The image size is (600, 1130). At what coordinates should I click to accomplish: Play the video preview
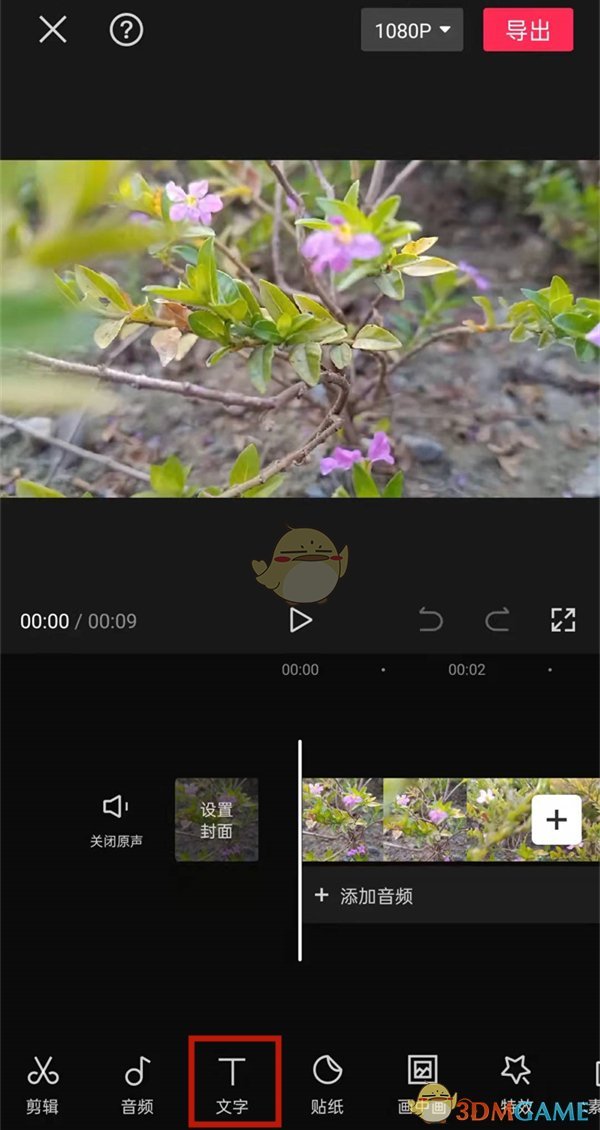(x=300, y=620)
